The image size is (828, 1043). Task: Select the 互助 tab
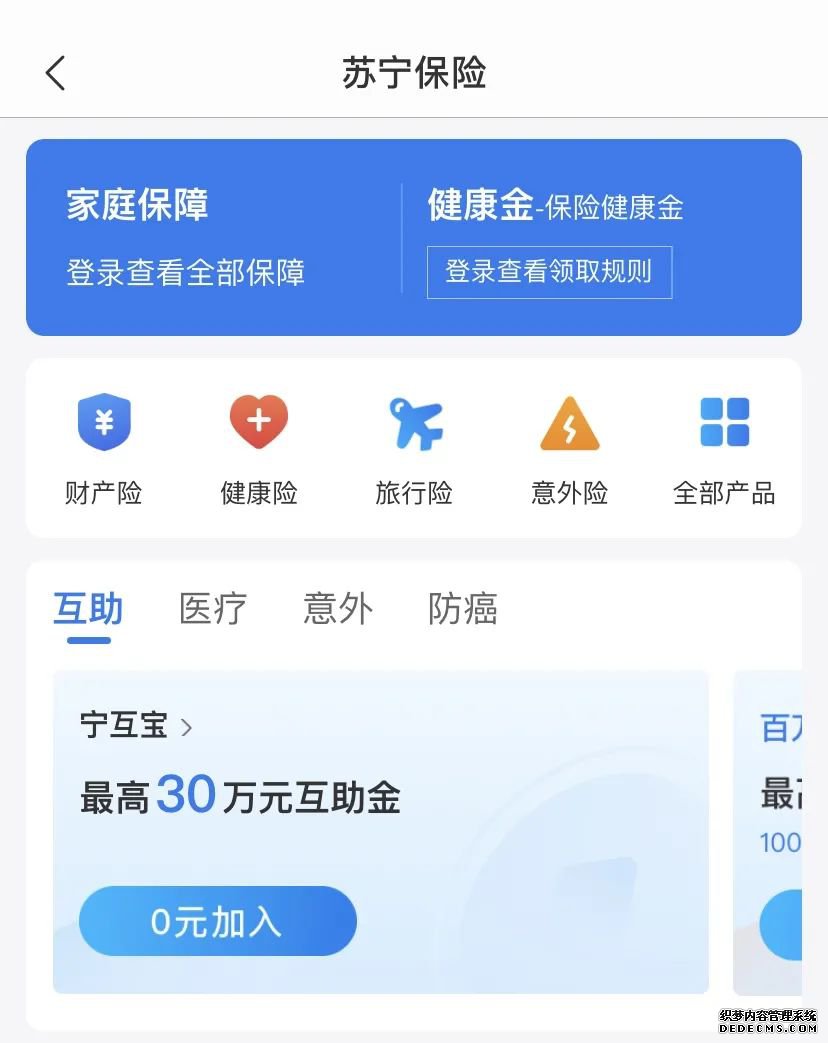click(88, 608)
